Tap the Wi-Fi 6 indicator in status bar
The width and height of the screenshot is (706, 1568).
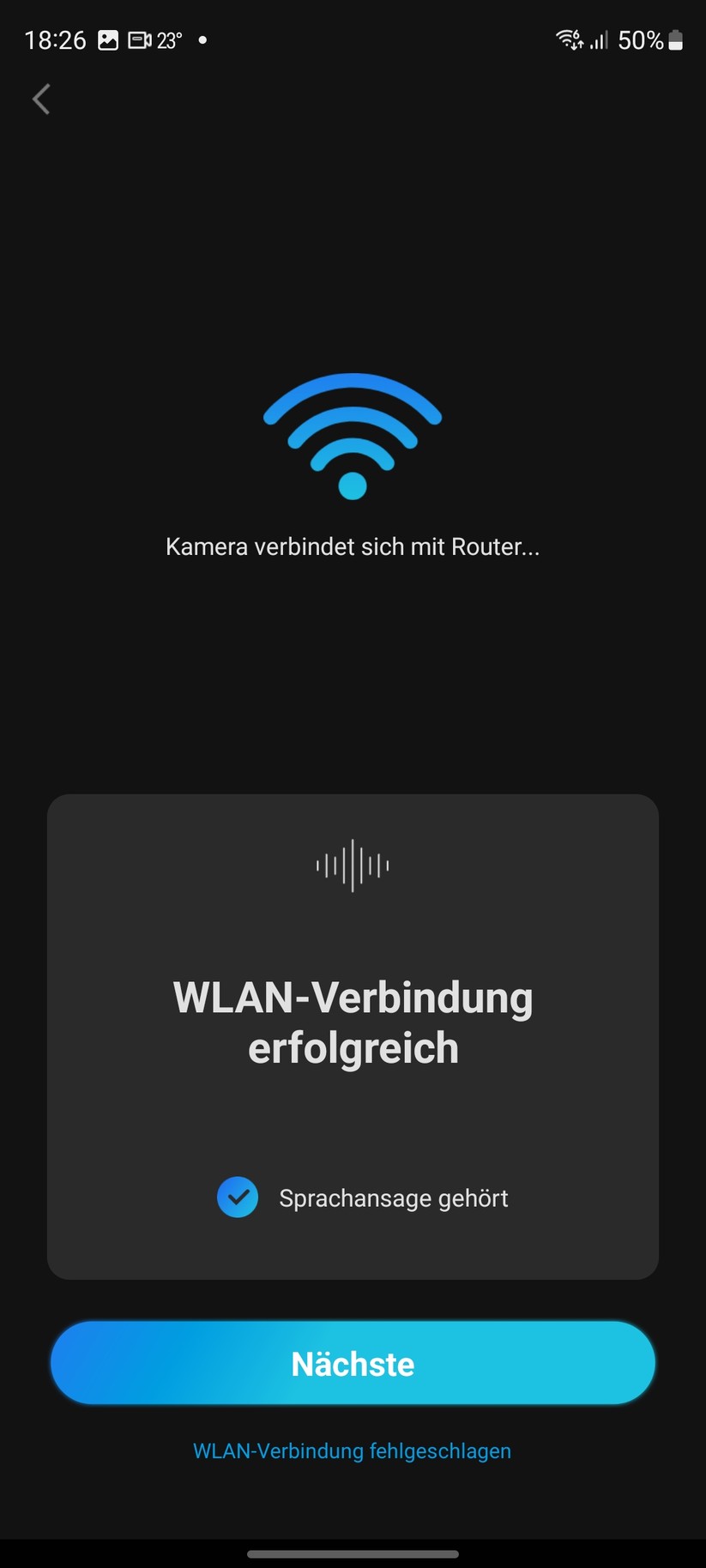click(569, 39)
